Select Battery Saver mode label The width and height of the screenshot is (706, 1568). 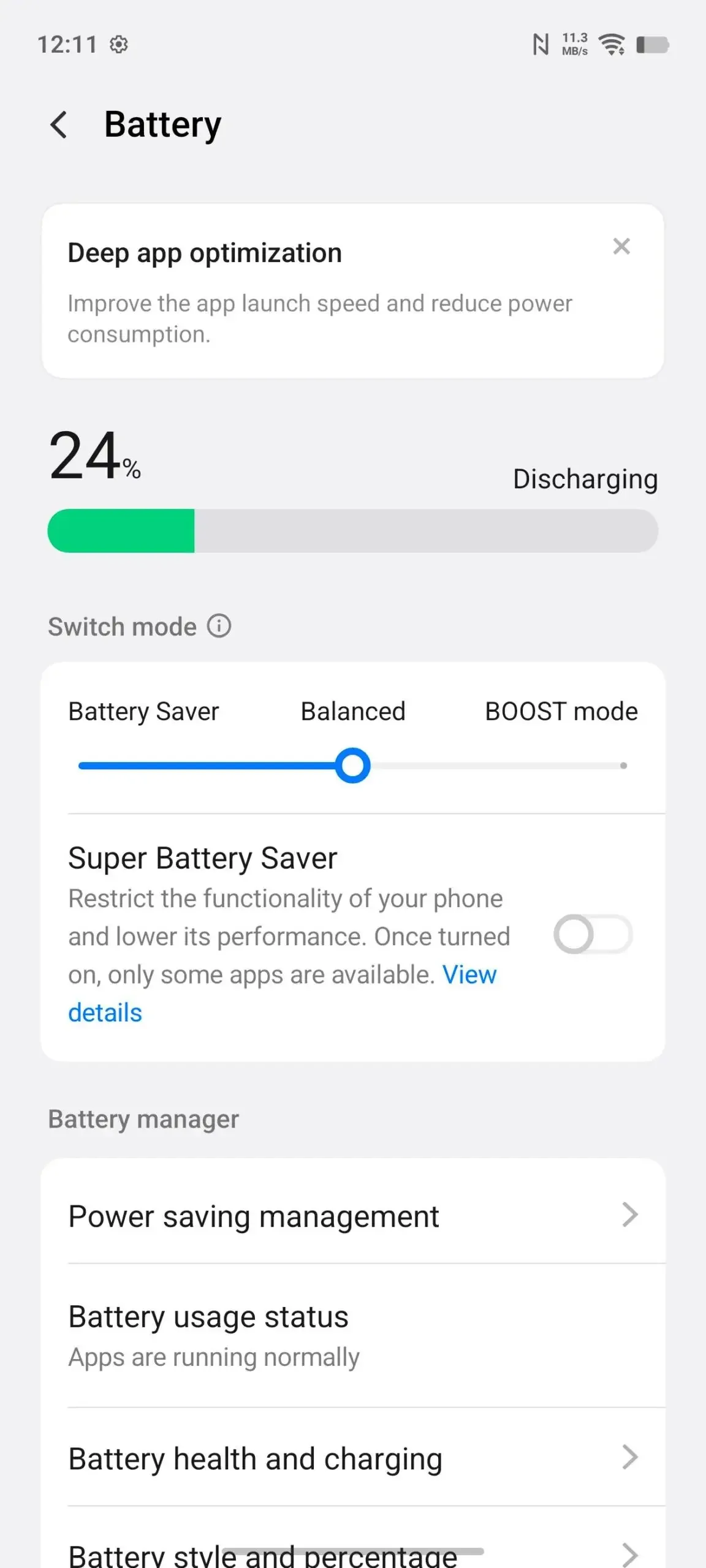click(143, 710)
